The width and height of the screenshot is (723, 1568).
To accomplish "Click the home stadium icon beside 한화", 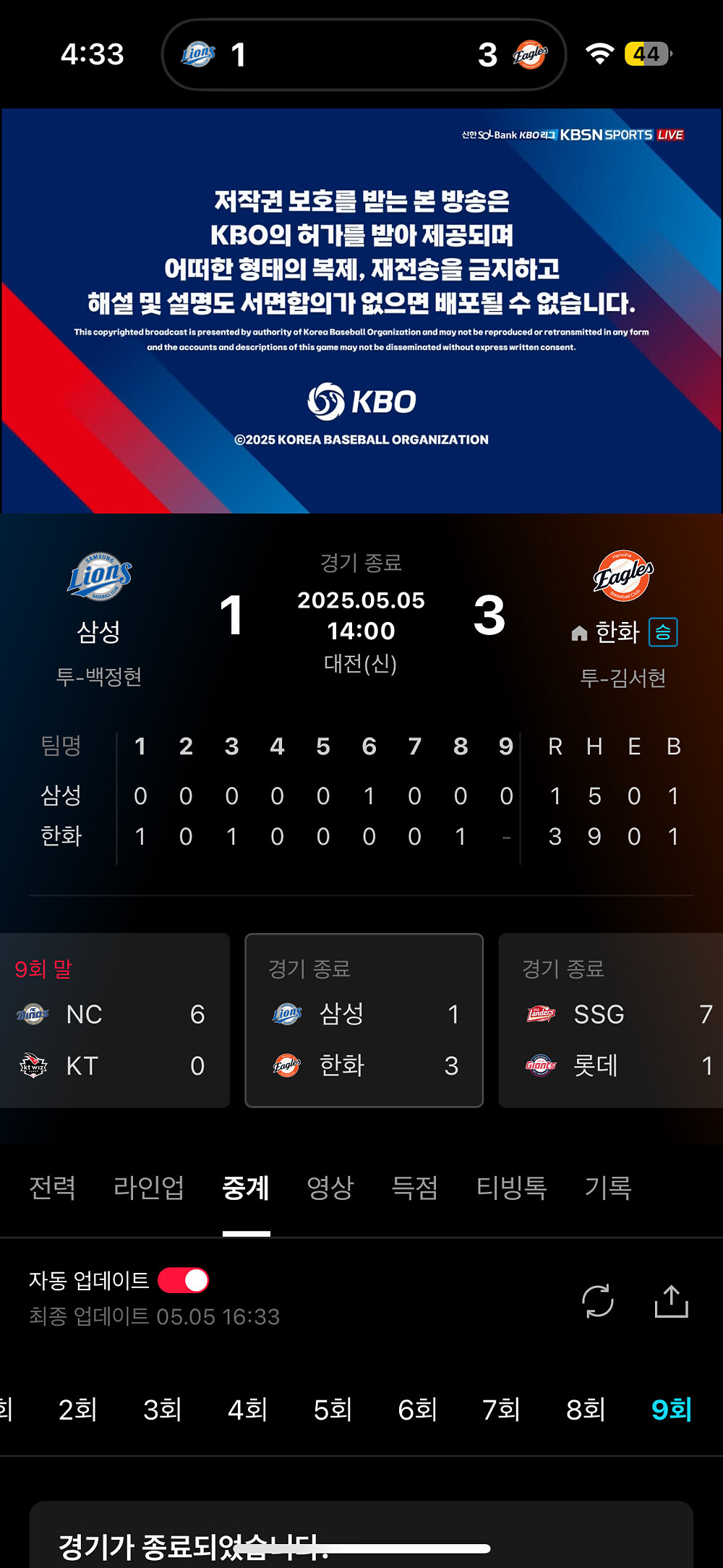I will pos(578,633).
